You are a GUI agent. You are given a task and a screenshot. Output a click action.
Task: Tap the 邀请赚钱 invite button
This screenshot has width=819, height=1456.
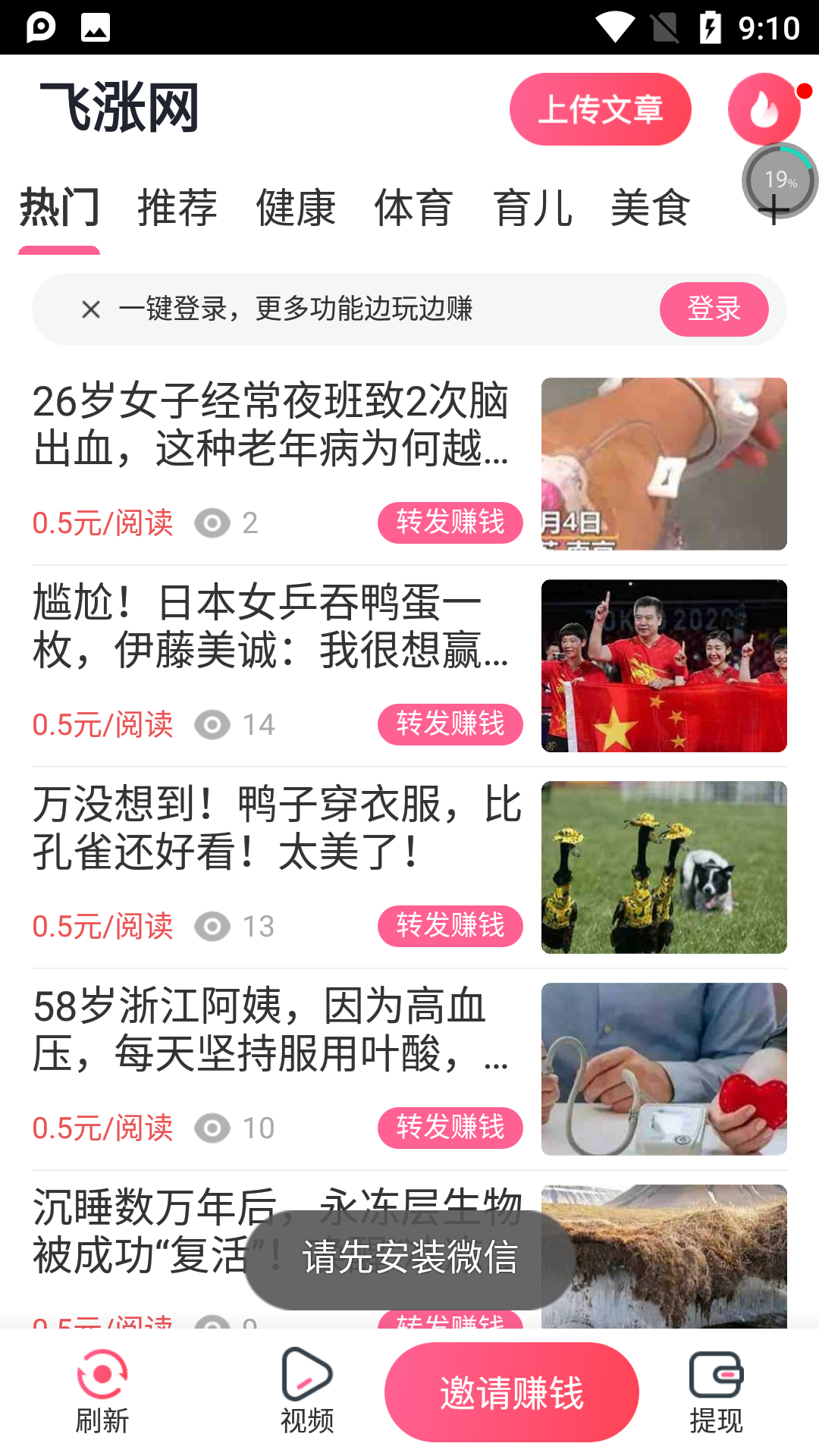tap(511, 1392)
